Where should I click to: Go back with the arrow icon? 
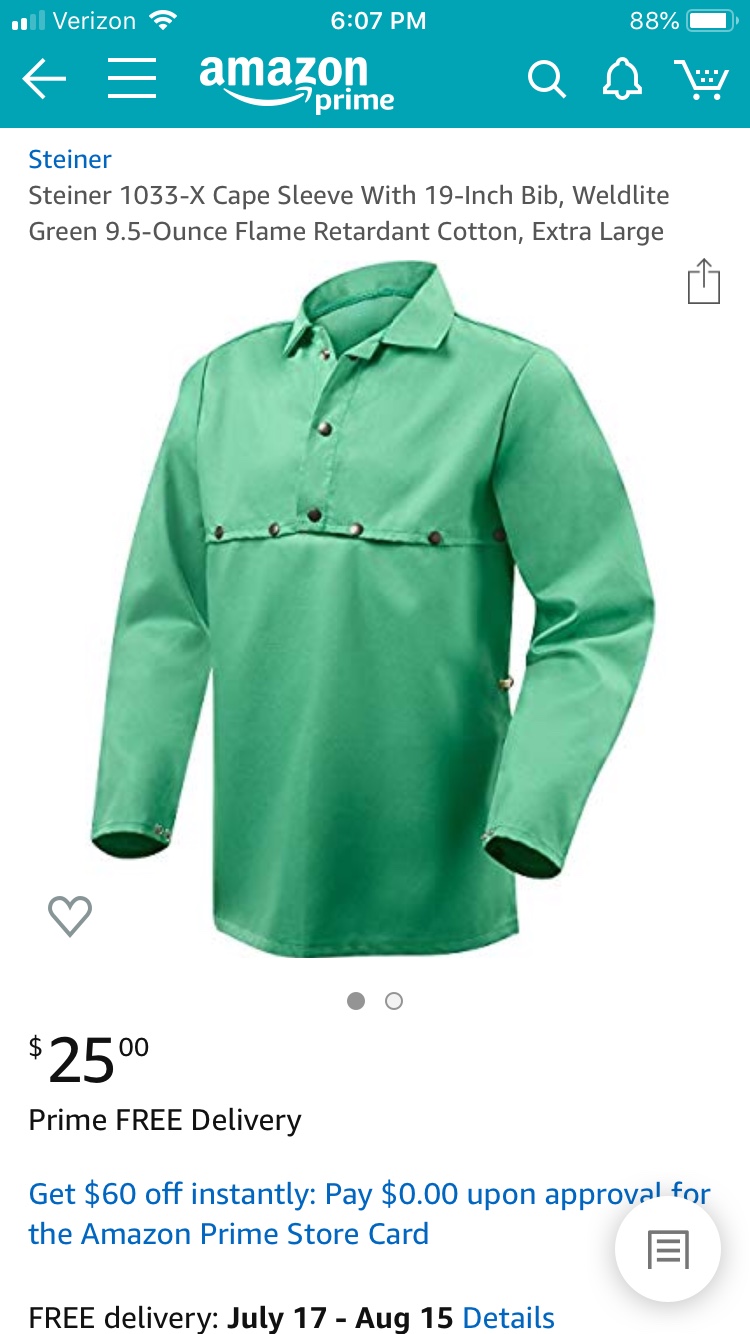[x=44, y=79]
